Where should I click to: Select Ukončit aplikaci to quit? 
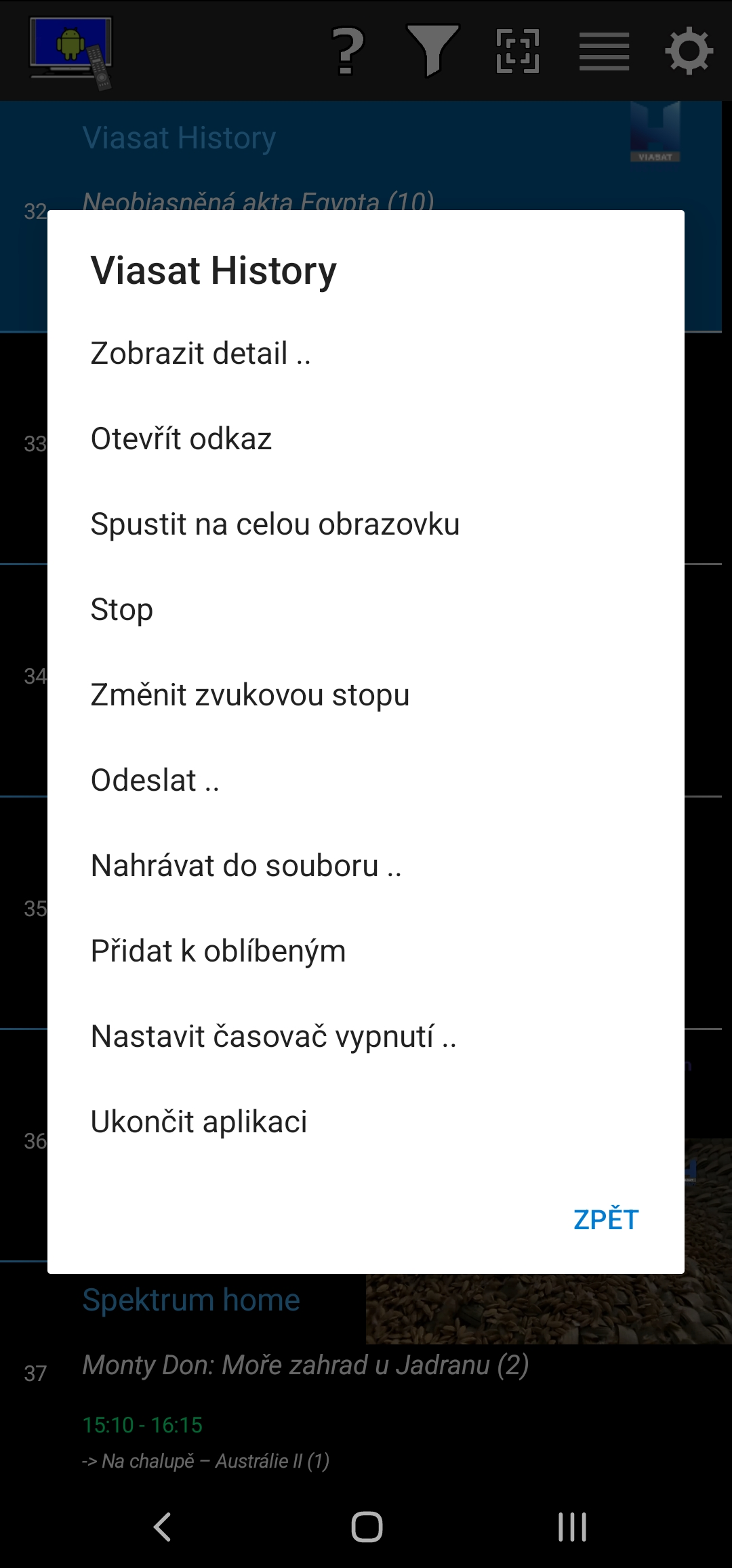(x=366, y=1121)
